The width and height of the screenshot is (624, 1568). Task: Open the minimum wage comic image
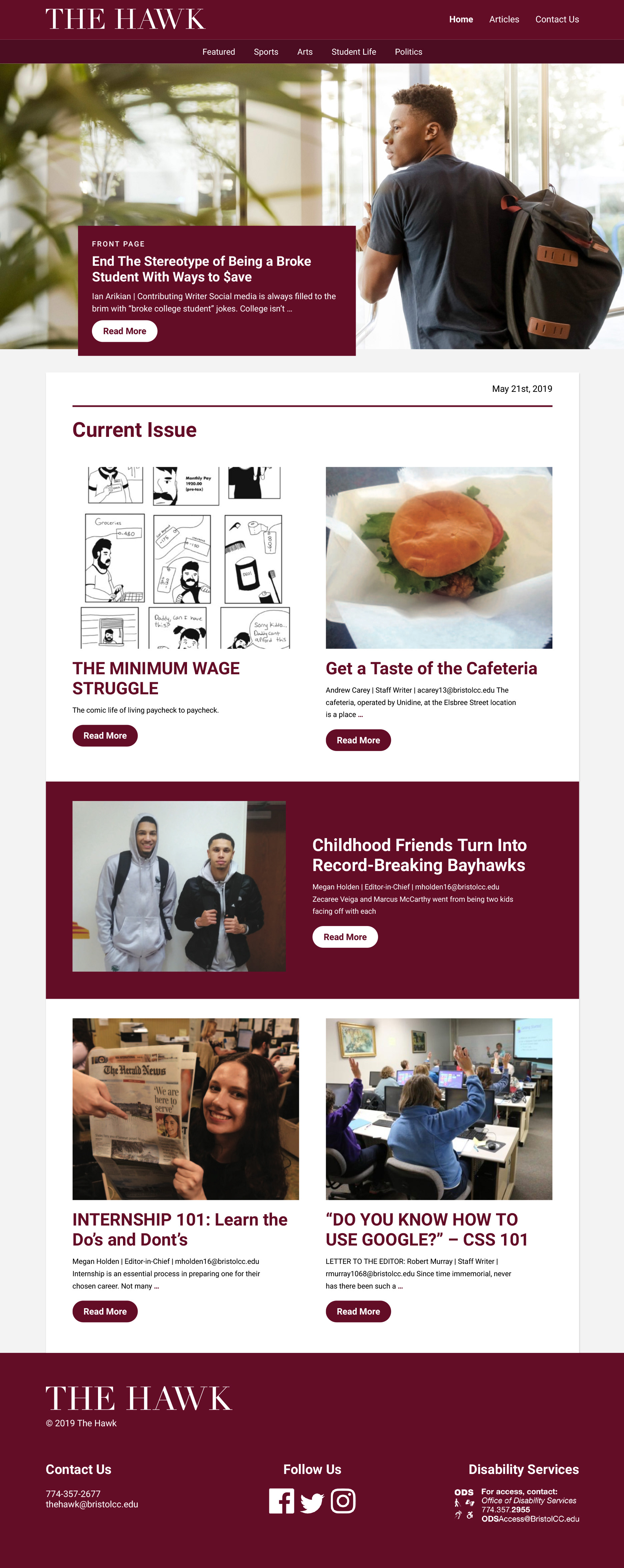pyautogui.click(x=185, y=558)
